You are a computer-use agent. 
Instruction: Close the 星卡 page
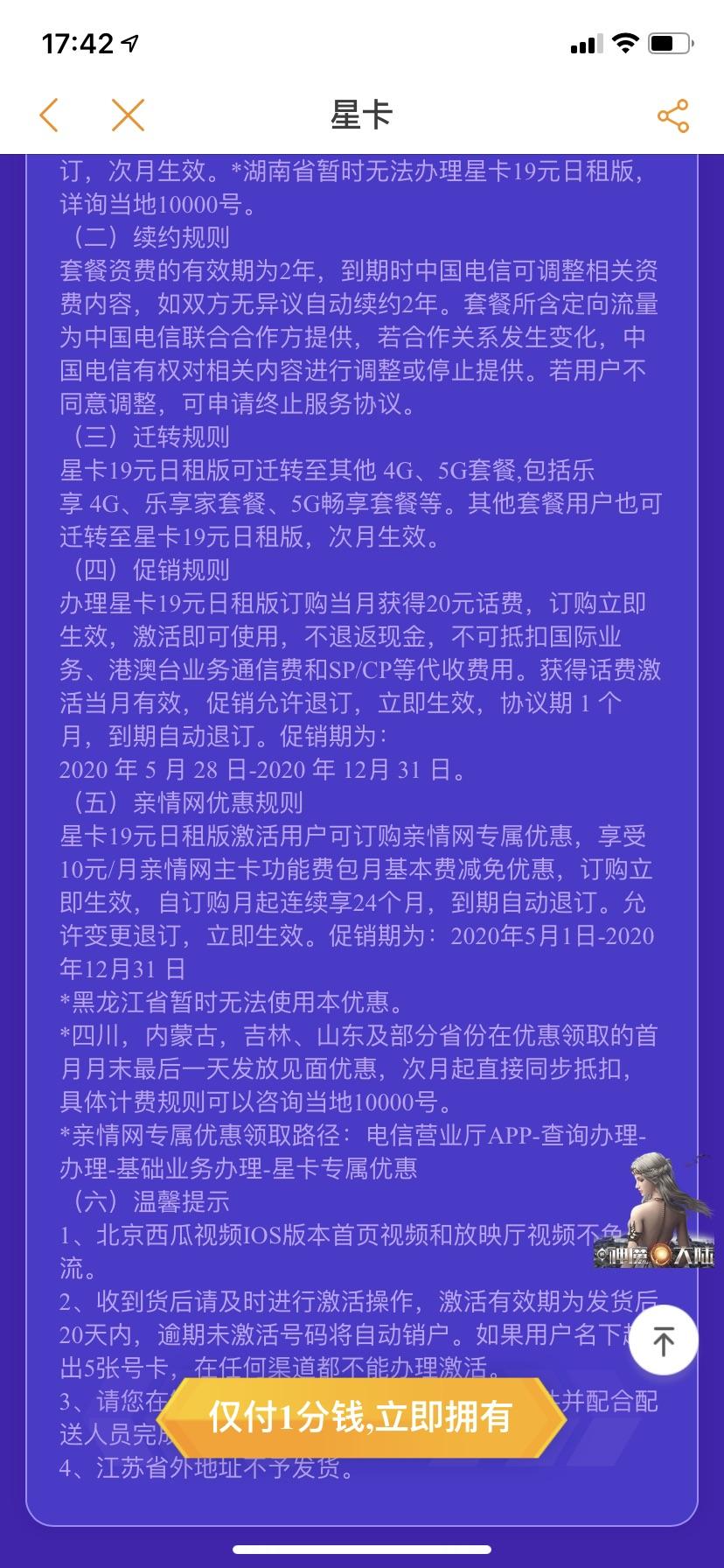pos(128,115)
